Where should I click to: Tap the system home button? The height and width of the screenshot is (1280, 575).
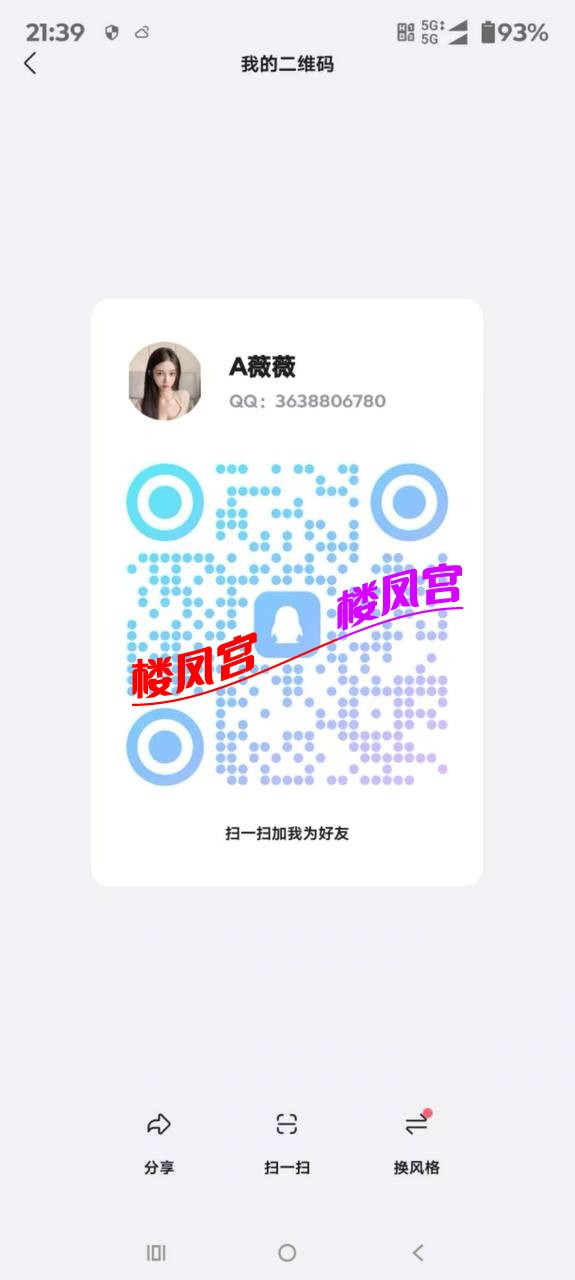point(287,1252)
